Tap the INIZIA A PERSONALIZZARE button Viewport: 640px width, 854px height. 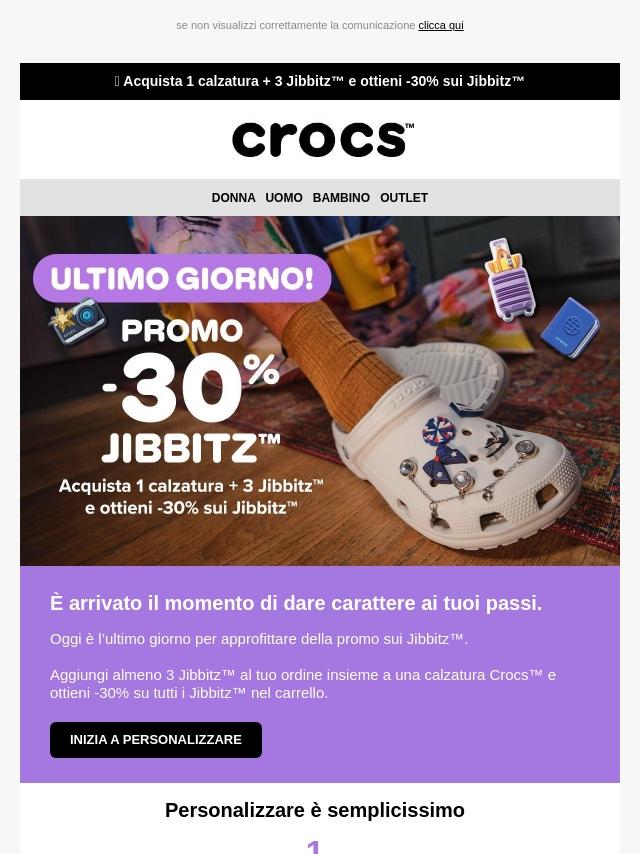[156, 740]
